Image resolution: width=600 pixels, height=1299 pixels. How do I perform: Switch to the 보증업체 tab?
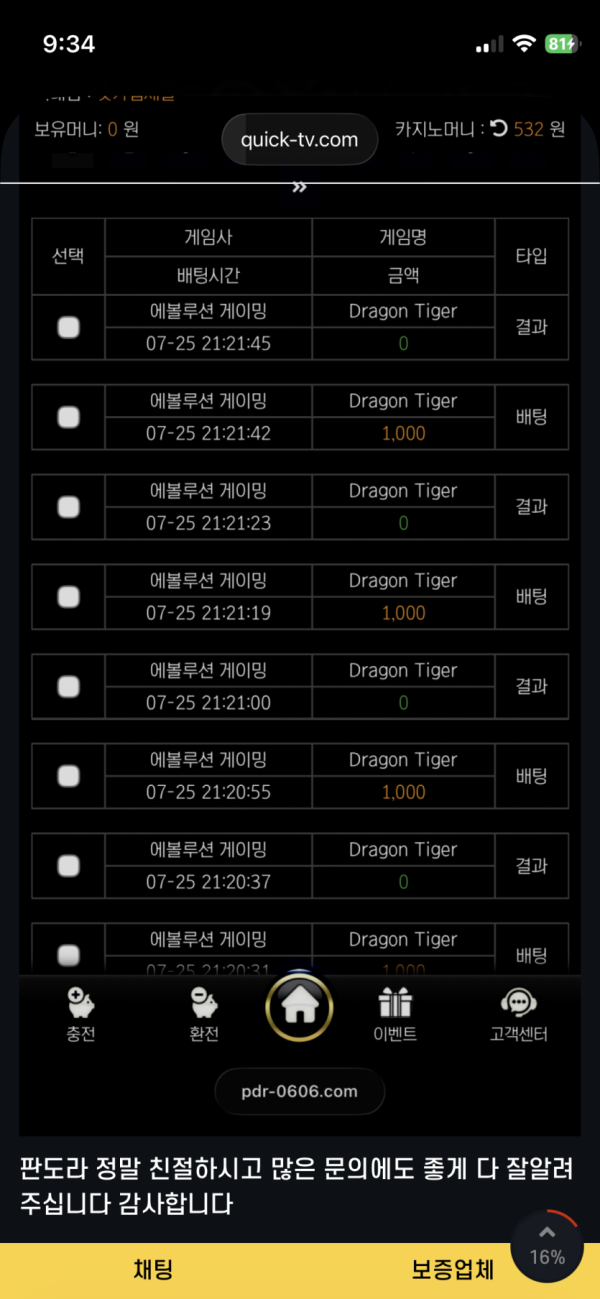tap(452, 1270)
